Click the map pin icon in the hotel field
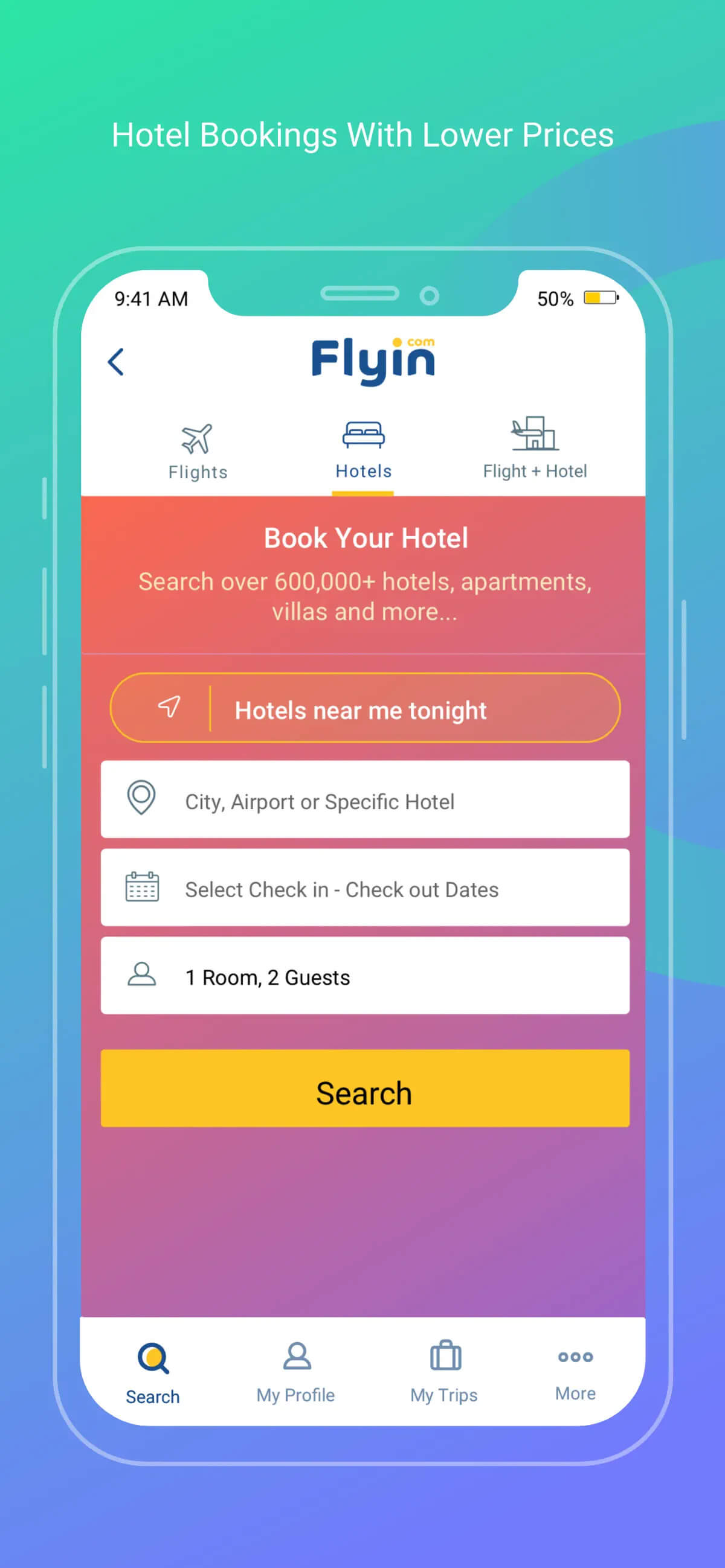The height and width of the screenshot is (1568, 725). (143, 799)
